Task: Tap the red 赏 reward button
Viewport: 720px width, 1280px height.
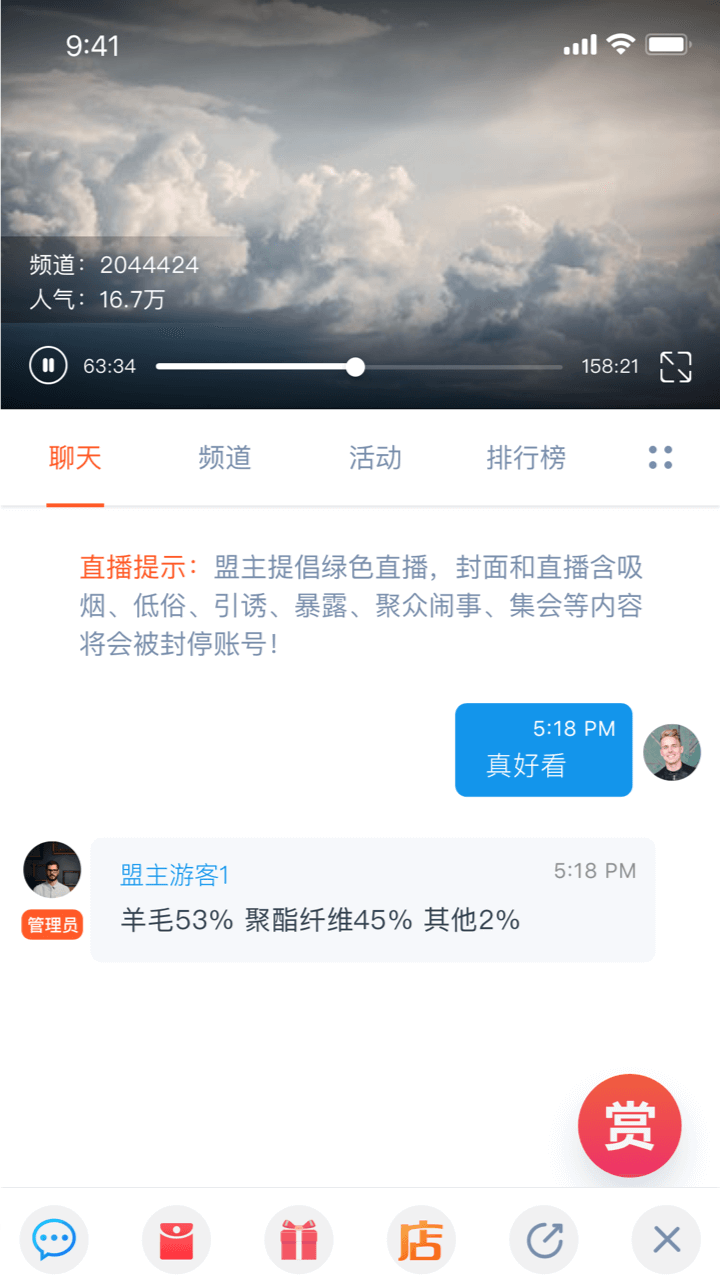Action: coord(630,1126)
